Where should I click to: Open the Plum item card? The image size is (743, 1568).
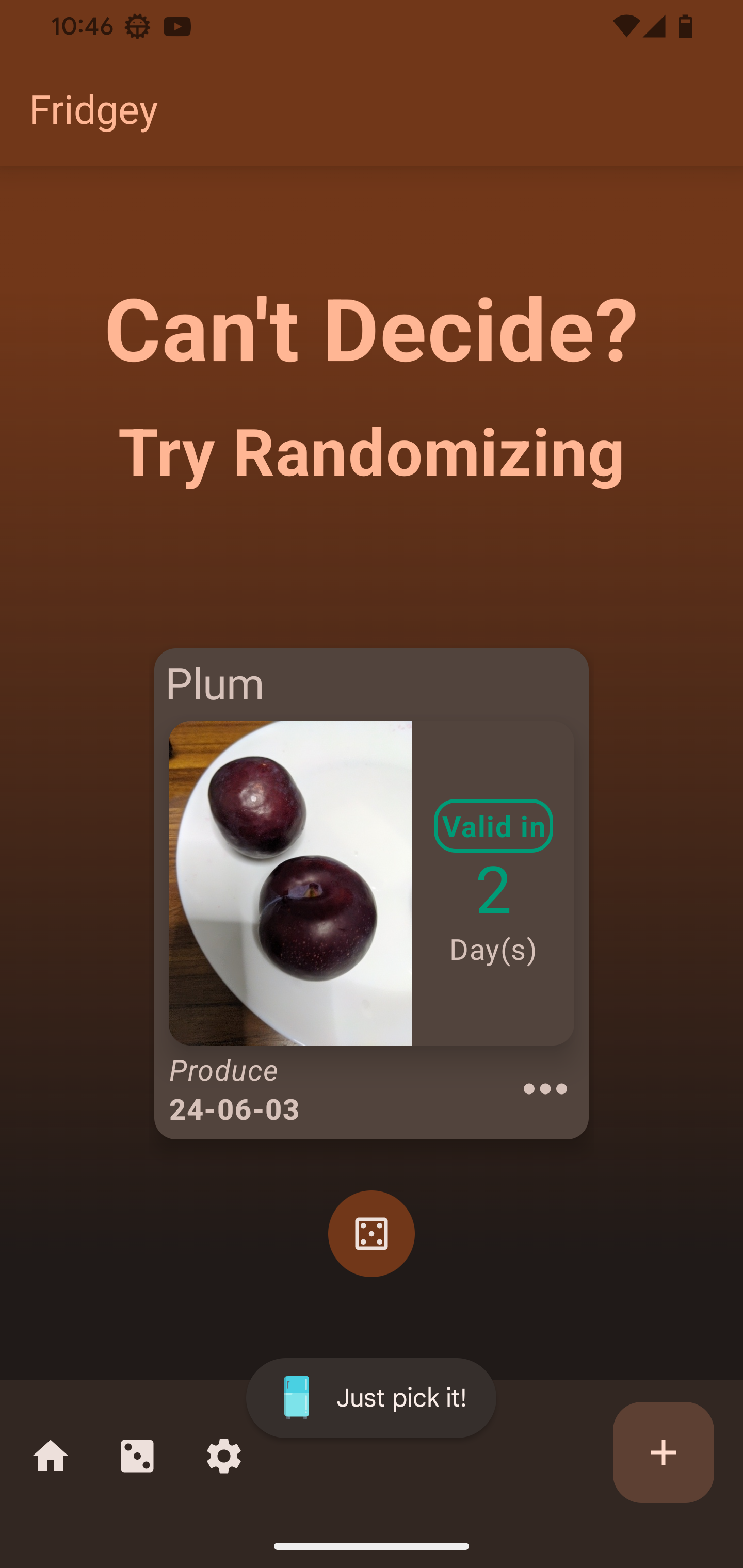tap(370, 883)
